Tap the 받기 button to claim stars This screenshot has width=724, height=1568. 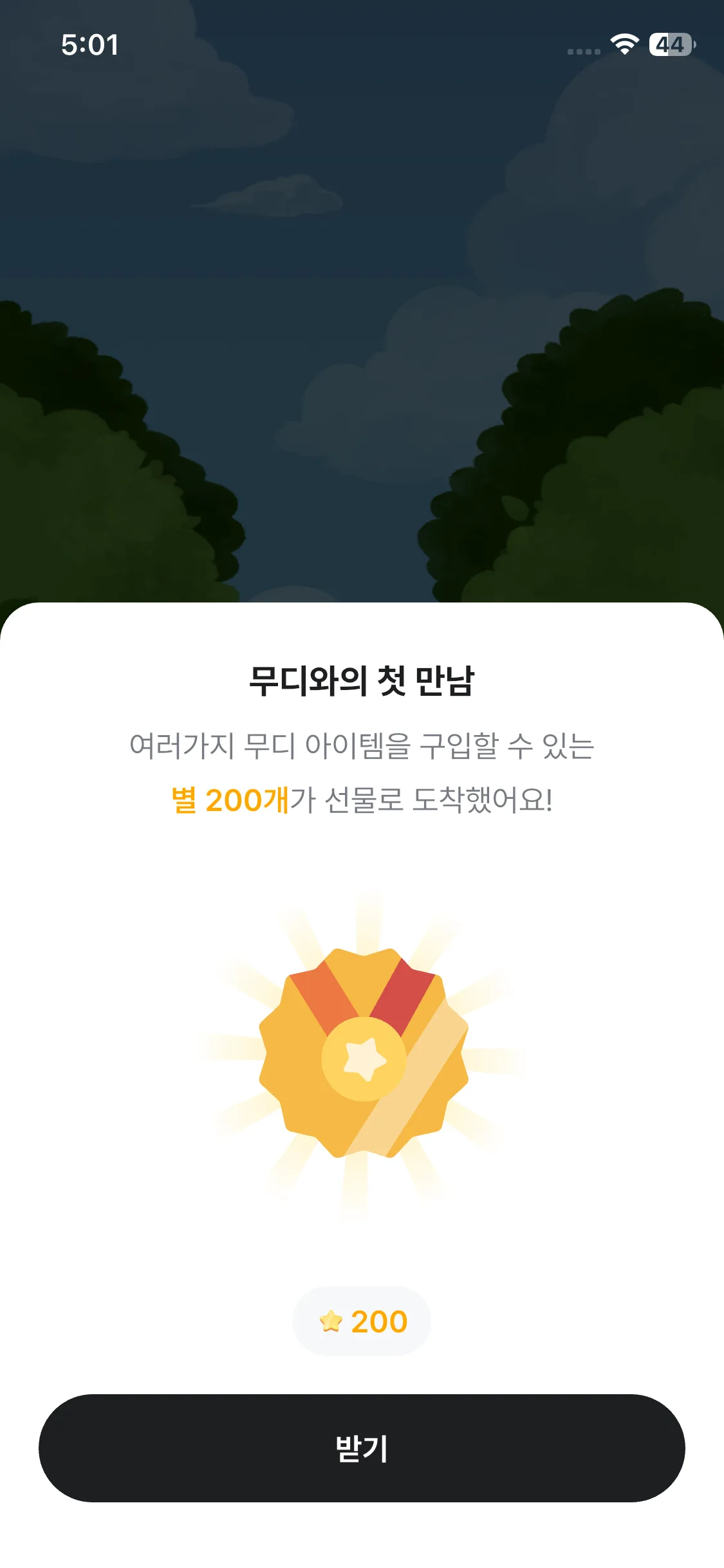click(362, 1448)
